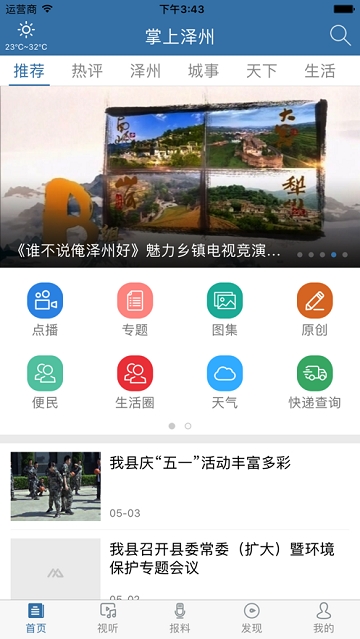Open the 图集 photo gallery shortcut
360x639 pixels.
(225, 309)
